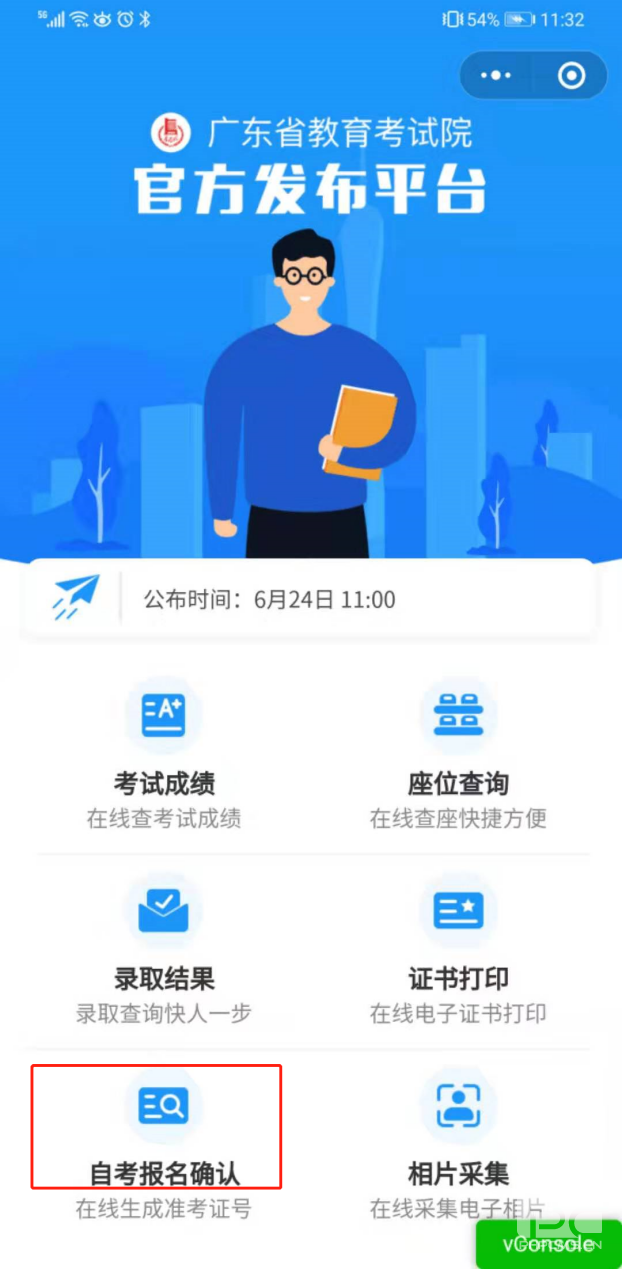Open the green vConsole debug button

[547, 1244]
